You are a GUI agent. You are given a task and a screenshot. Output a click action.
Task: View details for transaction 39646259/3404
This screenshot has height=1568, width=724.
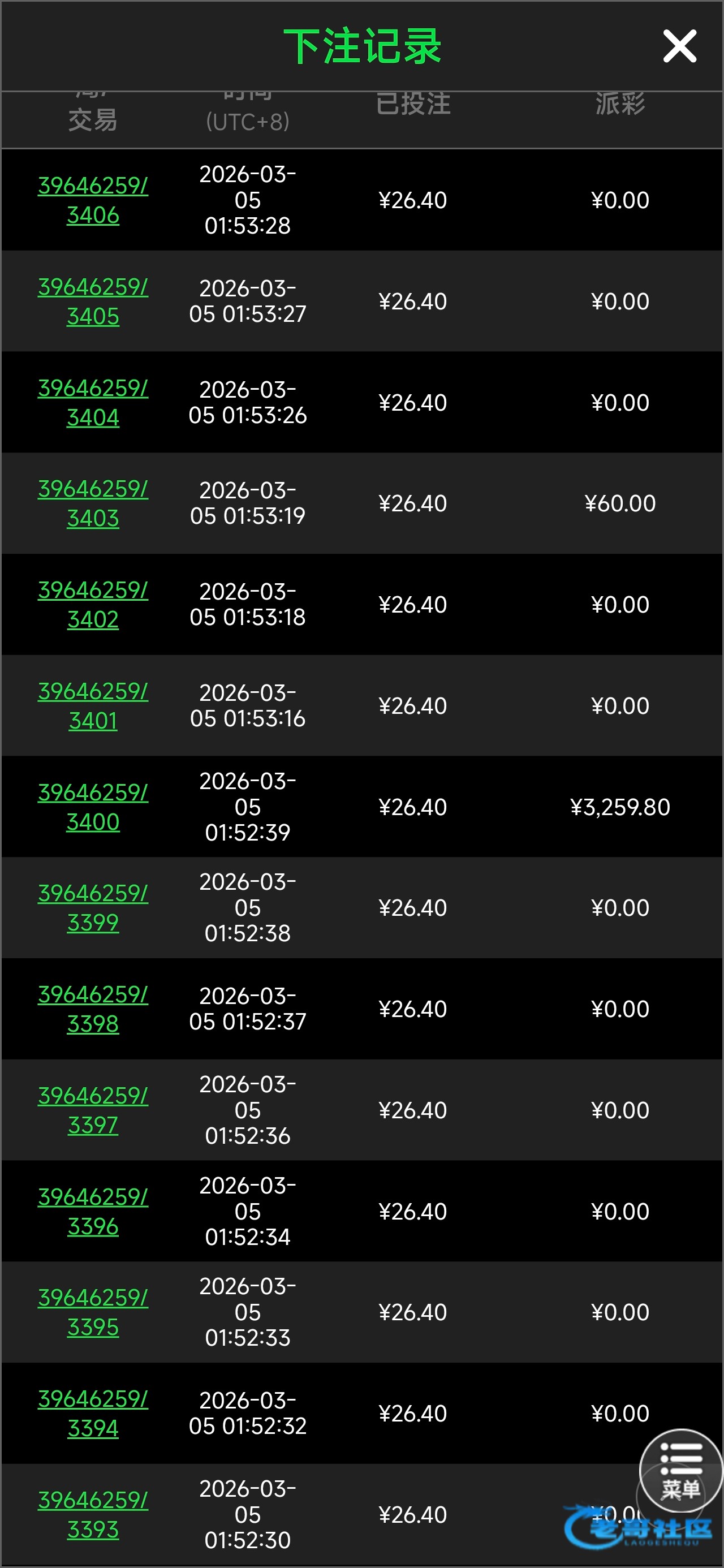93,402
